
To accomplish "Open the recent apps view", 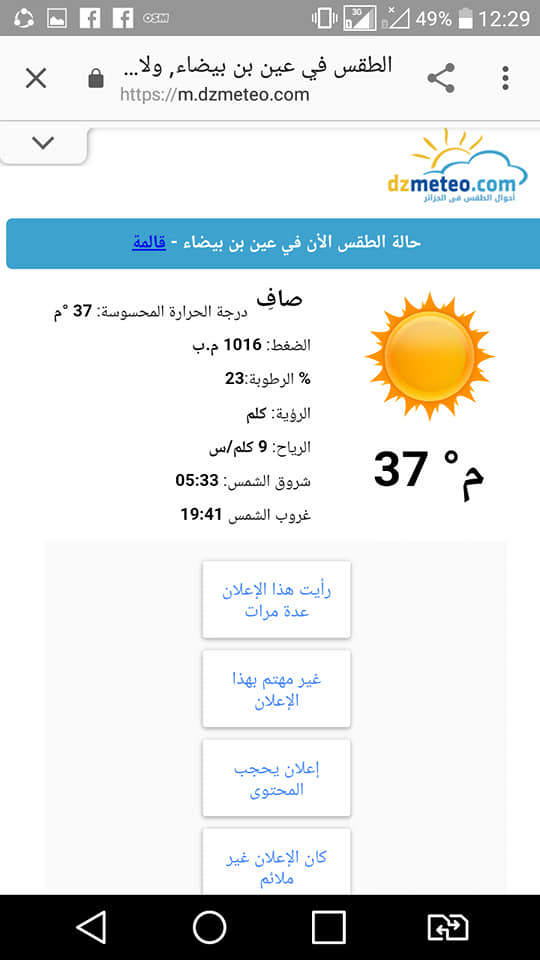I will 329,927.
